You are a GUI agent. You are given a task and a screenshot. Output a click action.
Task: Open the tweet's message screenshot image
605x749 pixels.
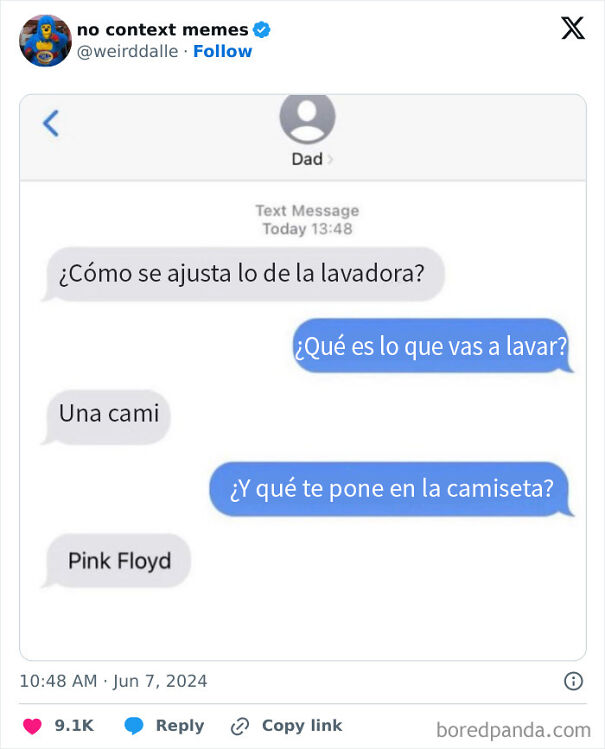coord(302,377)
